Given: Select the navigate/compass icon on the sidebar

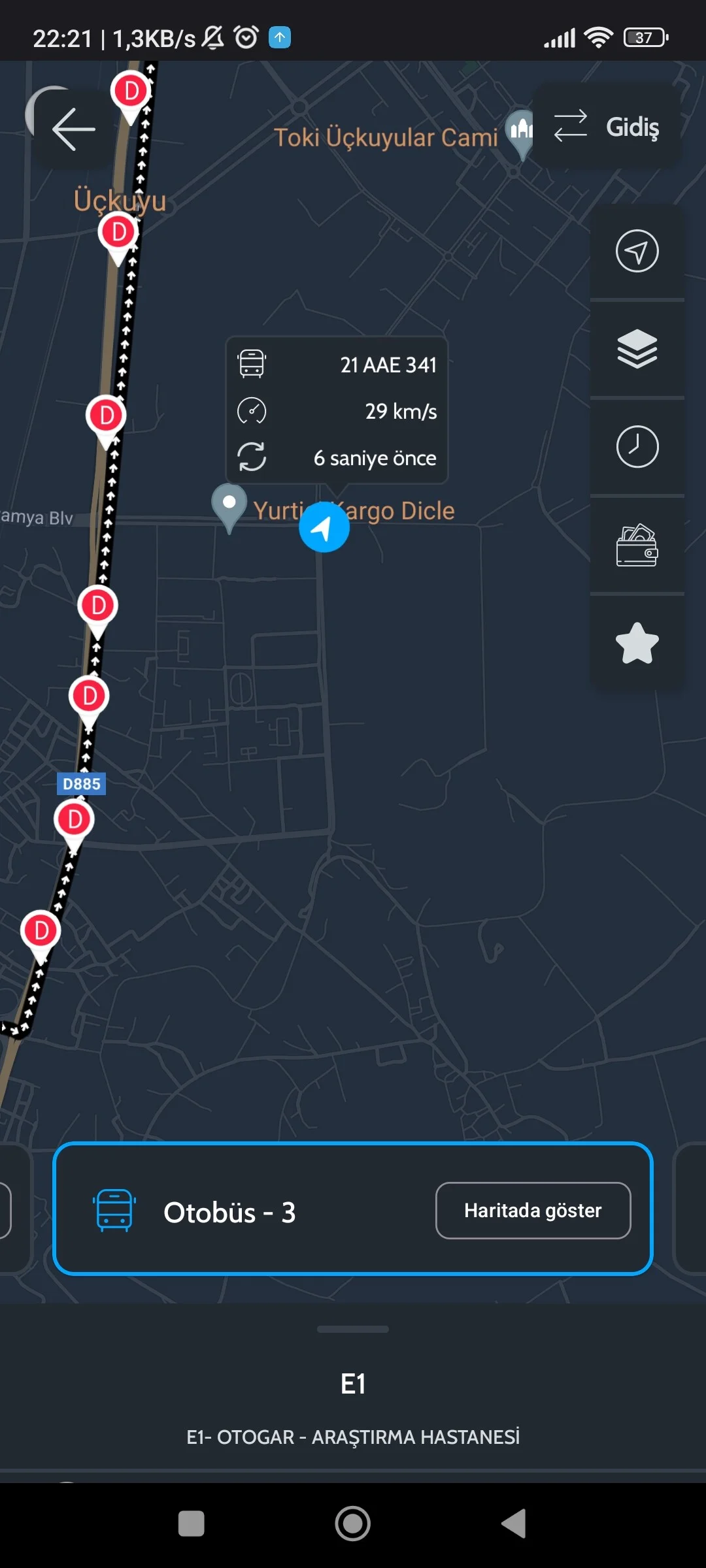Looking at the screenshot, I should 636,252.
